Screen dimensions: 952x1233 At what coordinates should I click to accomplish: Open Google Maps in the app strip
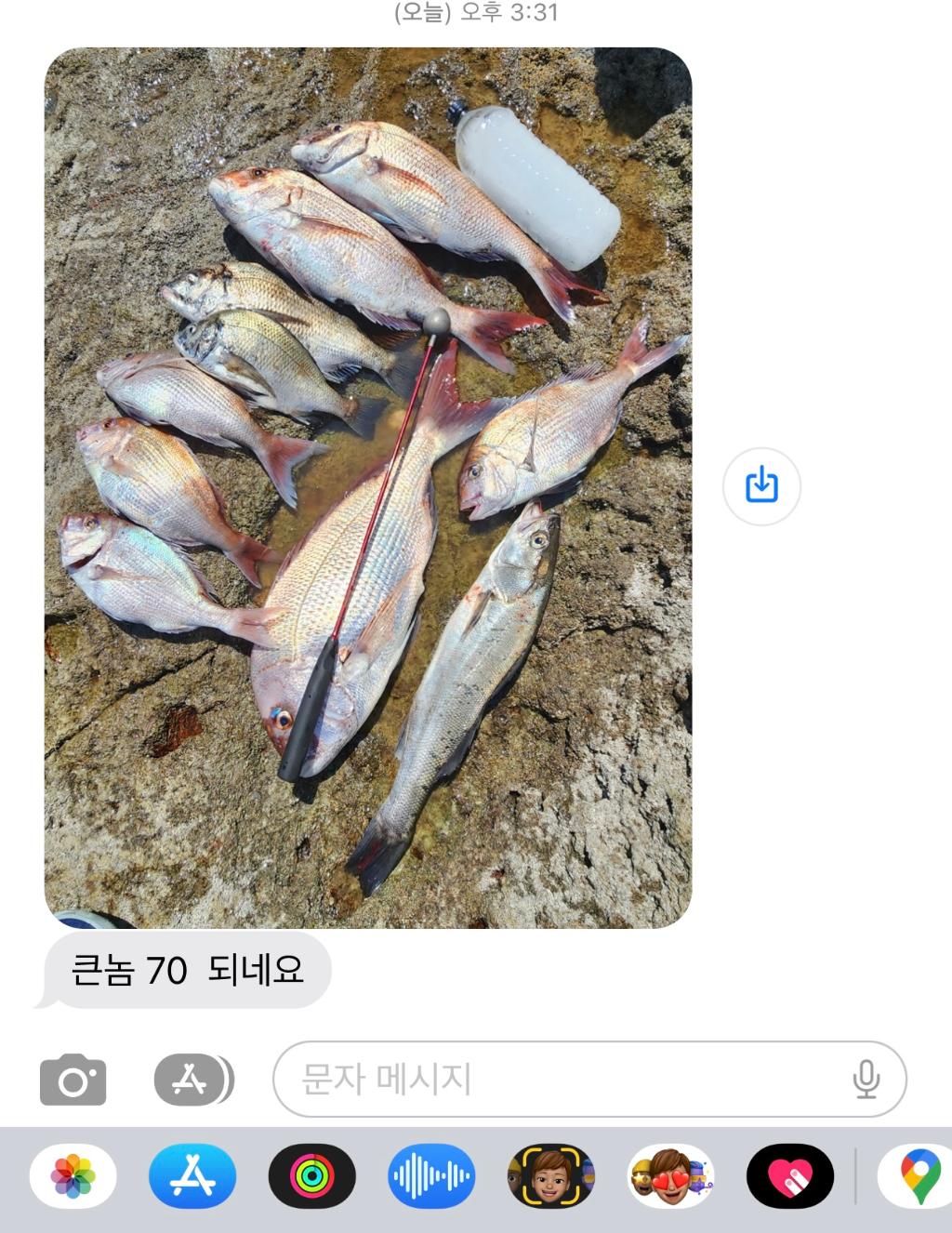919,1176
